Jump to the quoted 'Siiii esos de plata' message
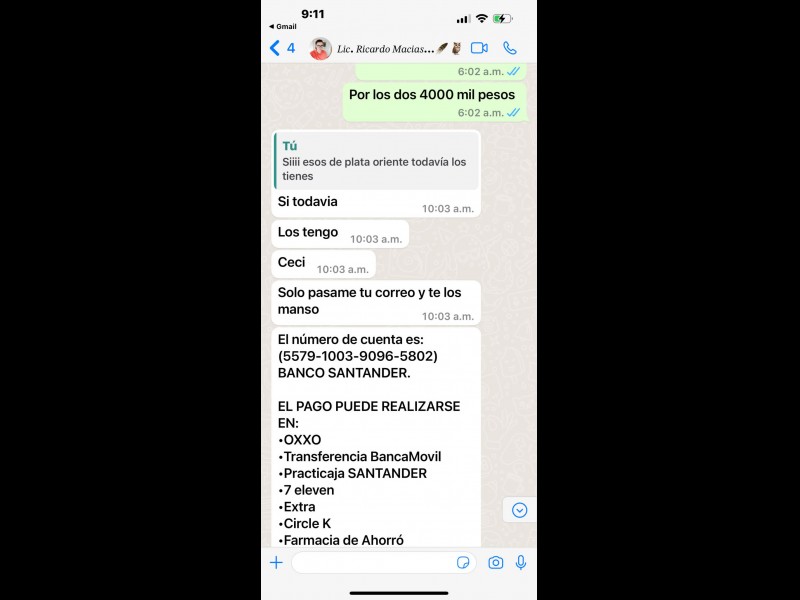Screen dimensions: 800x600 [x=376, y=161]
